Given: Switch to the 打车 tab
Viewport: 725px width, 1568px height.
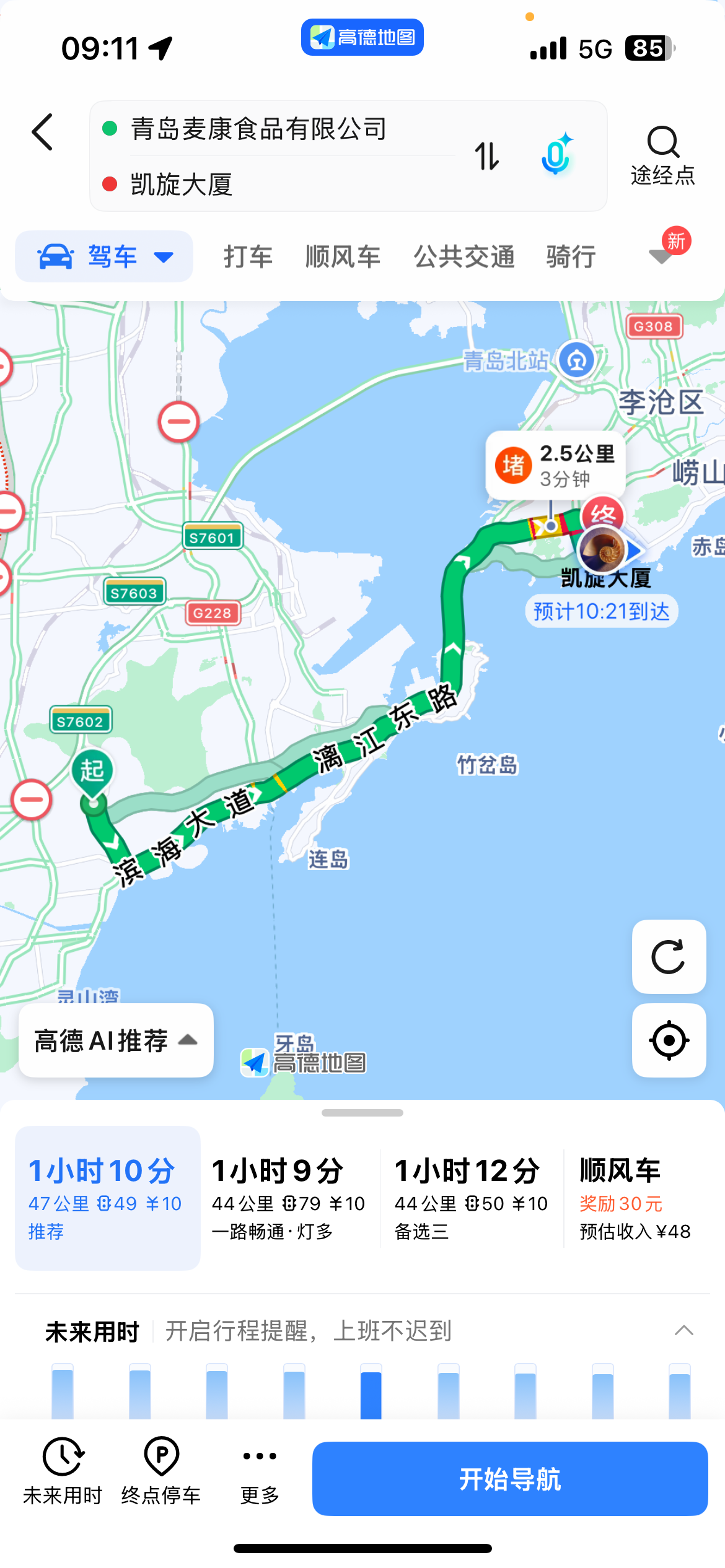Looking at the screenshot, I should tap(248, 256).
